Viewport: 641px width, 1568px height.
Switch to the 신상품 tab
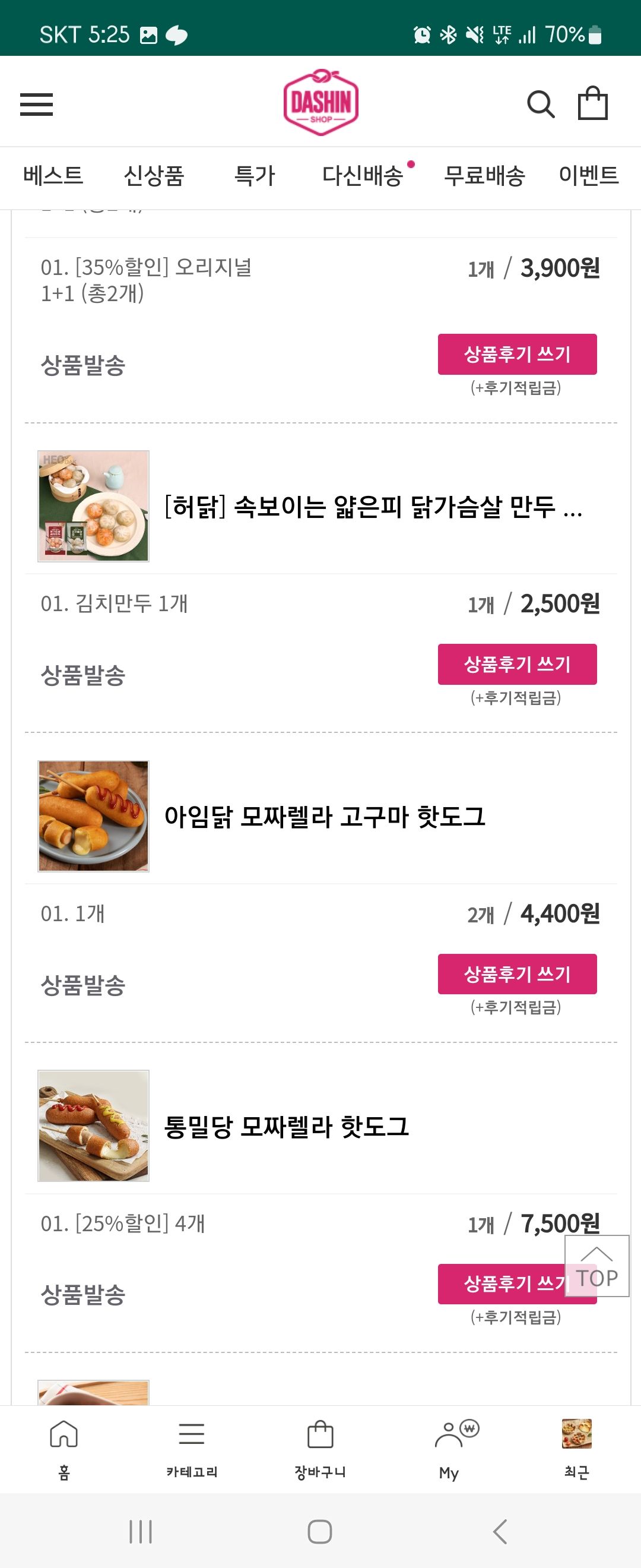[x=154, y=176]
